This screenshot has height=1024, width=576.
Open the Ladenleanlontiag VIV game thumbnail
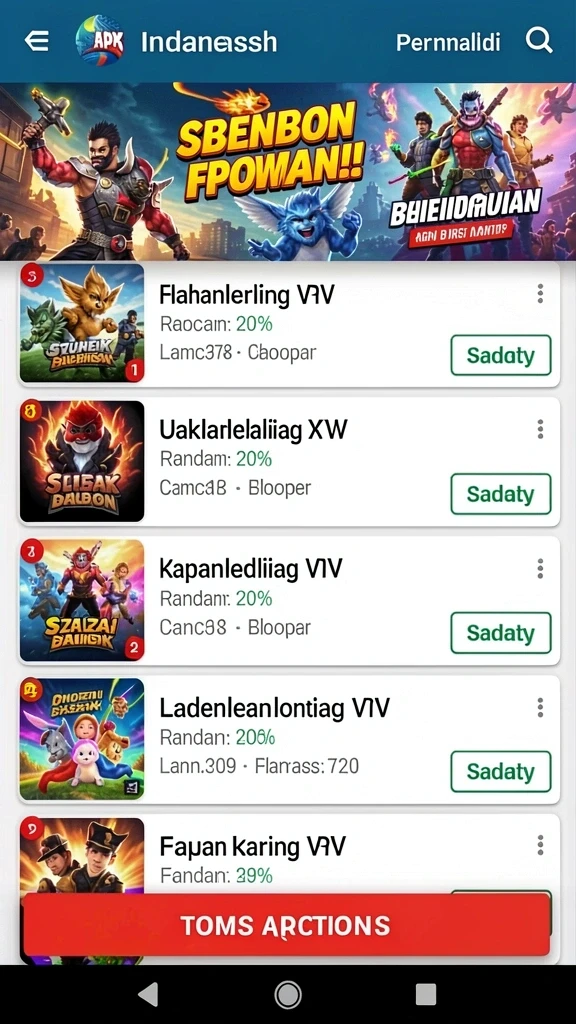click(x=82, y=739)
